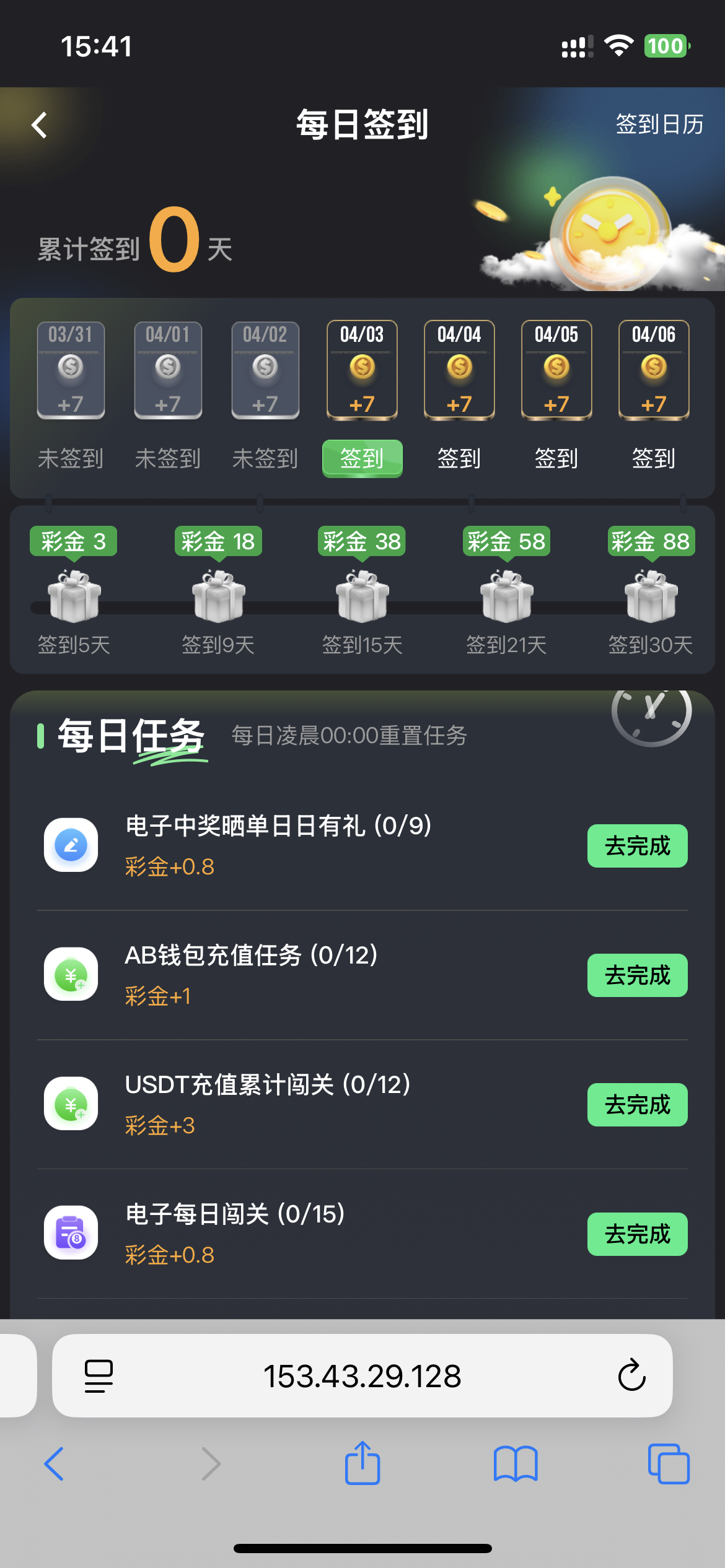
Task: Tap 去完成 for USDT充值累计闯关
Action: pos(637,1105)
